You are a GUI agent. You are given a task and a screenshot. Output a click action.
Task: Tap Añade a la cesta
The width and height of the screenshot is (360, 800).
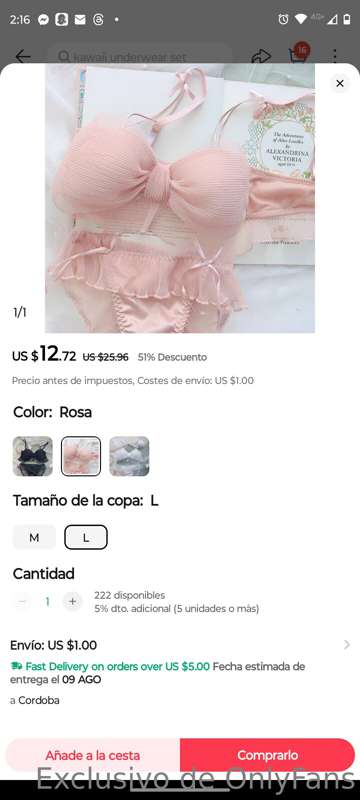[93, 755]
